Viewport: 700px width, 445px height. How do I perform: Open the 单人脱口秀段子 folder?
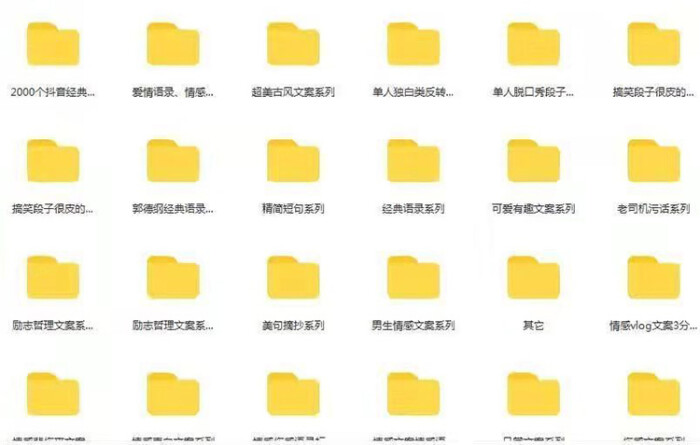point(533,45)
